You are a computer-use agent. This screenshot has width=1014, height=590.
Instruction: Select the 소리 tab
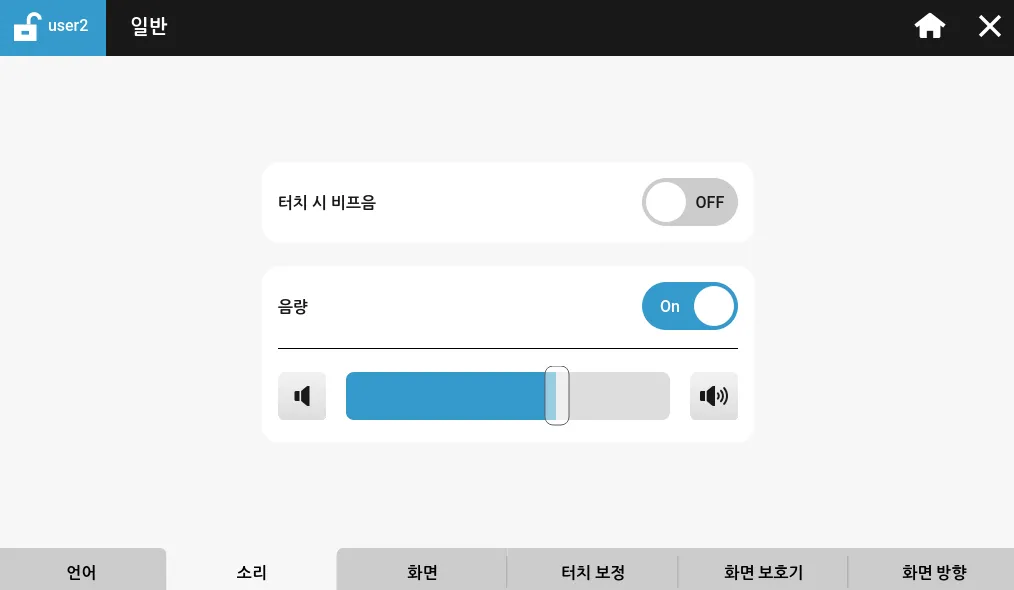pyautogui.click(x=251, y=572)
